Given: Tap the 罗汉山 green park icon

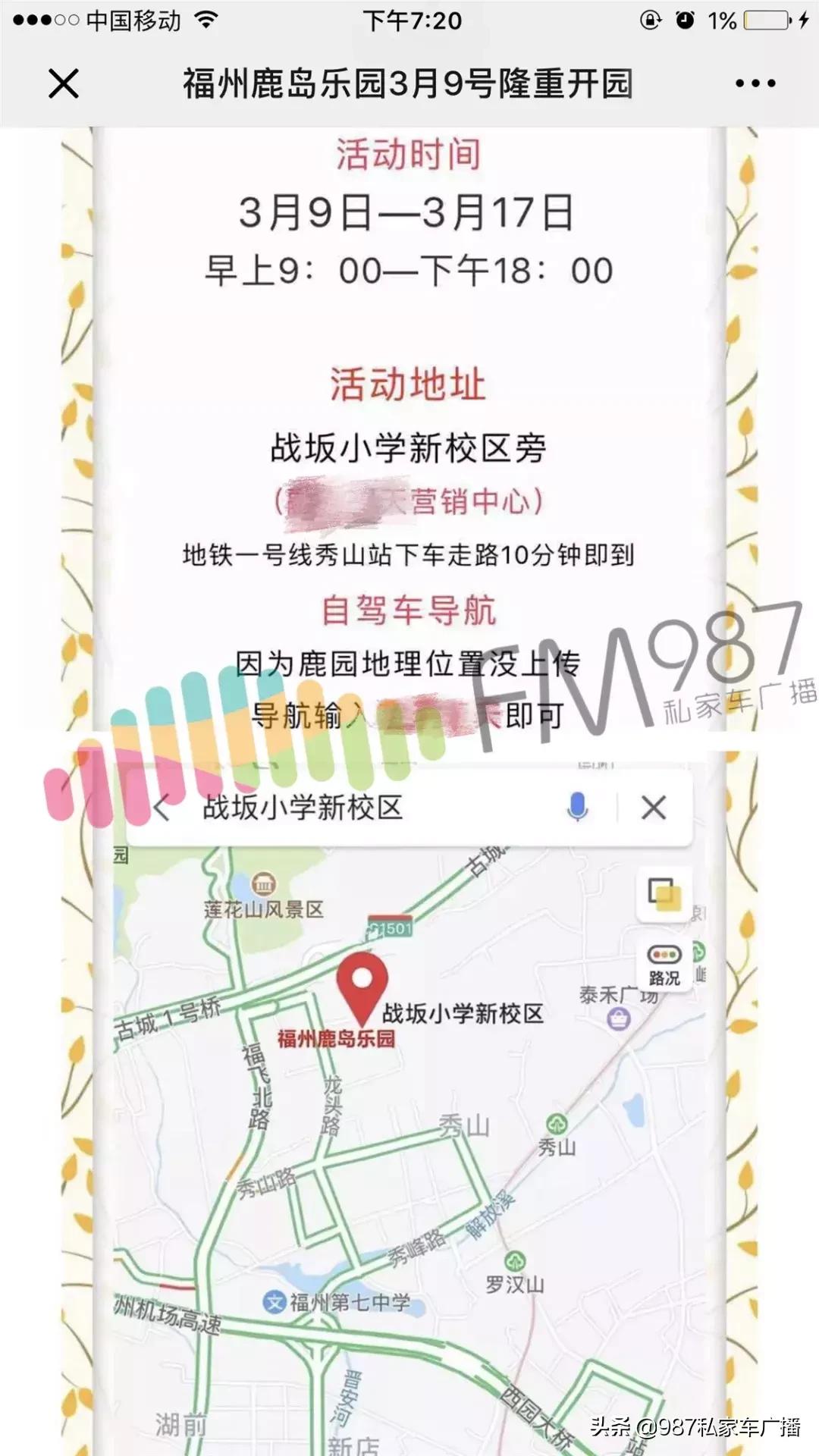Looking at the screenshot, I should 516,1259.
